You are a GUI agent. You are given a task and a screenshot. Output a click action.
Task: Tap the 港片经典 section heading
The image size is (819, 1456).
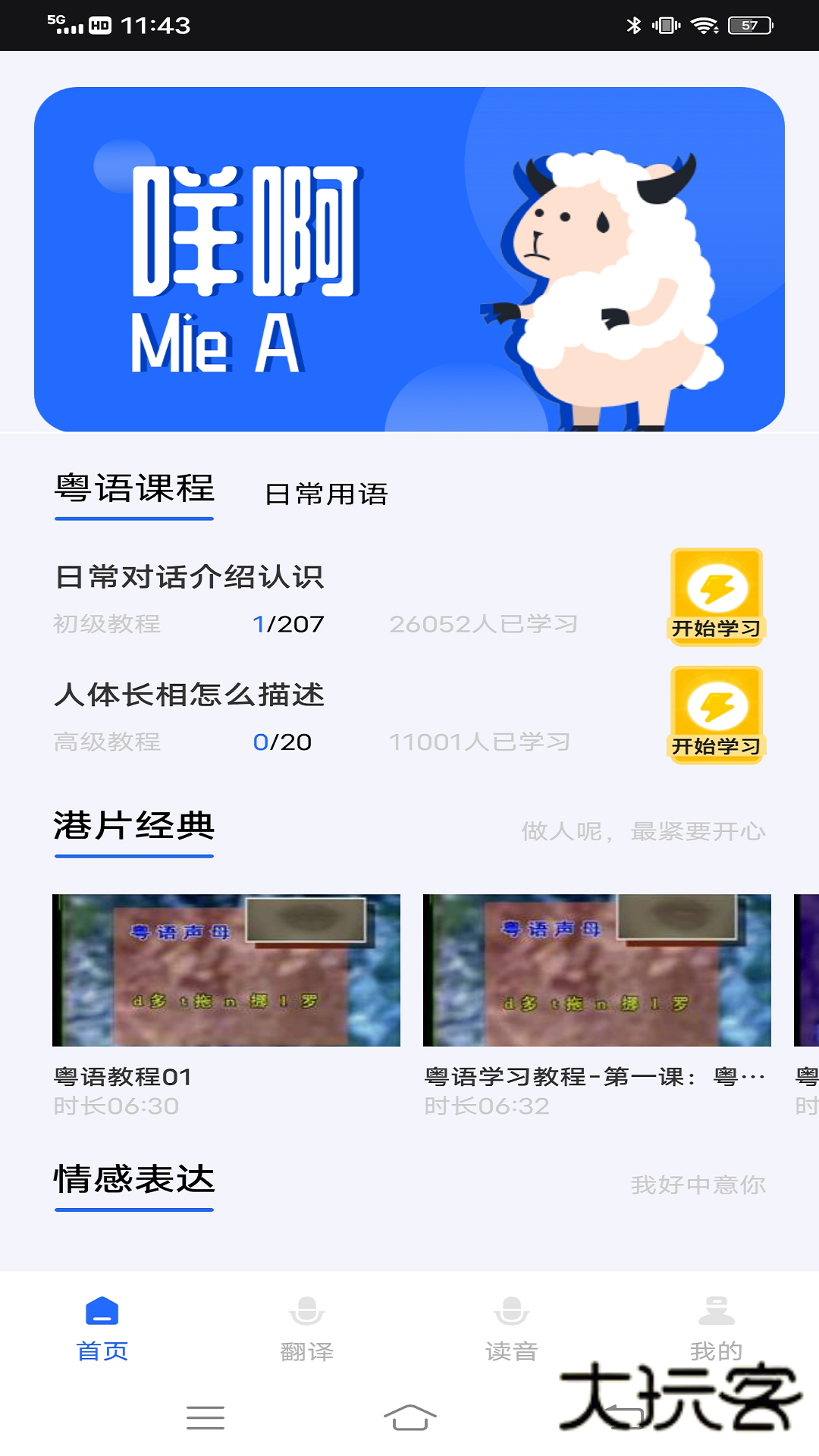click(133, 826)
